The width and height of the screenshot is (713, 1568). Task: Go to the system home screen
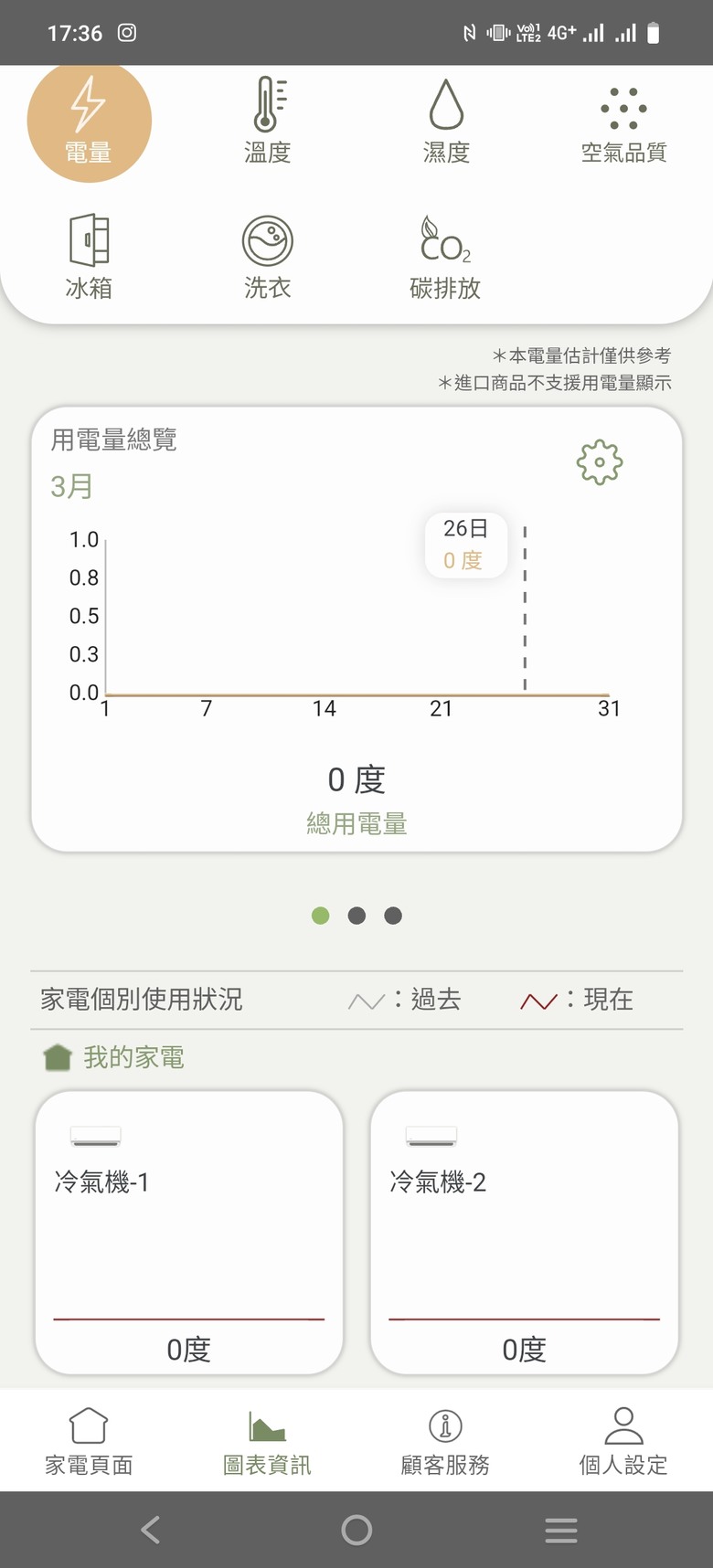tap(356, 1530)
